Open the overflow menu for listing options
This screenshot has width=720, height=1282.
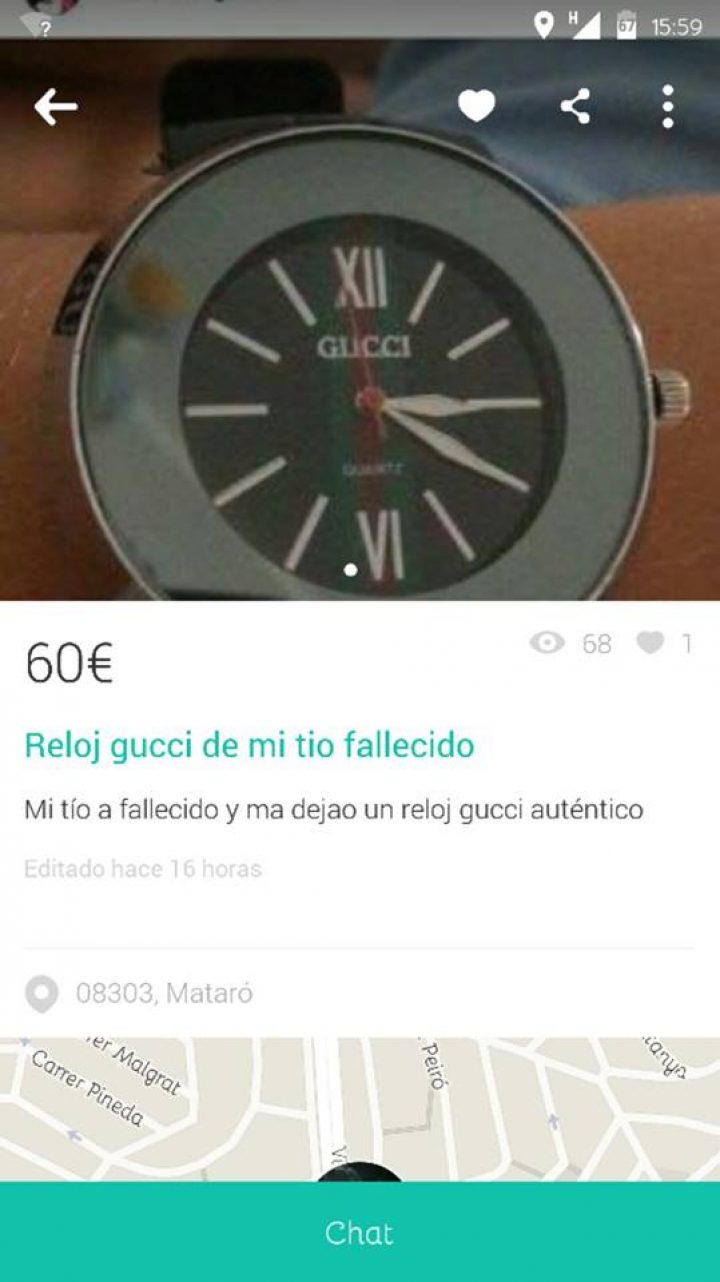[666, 105]
